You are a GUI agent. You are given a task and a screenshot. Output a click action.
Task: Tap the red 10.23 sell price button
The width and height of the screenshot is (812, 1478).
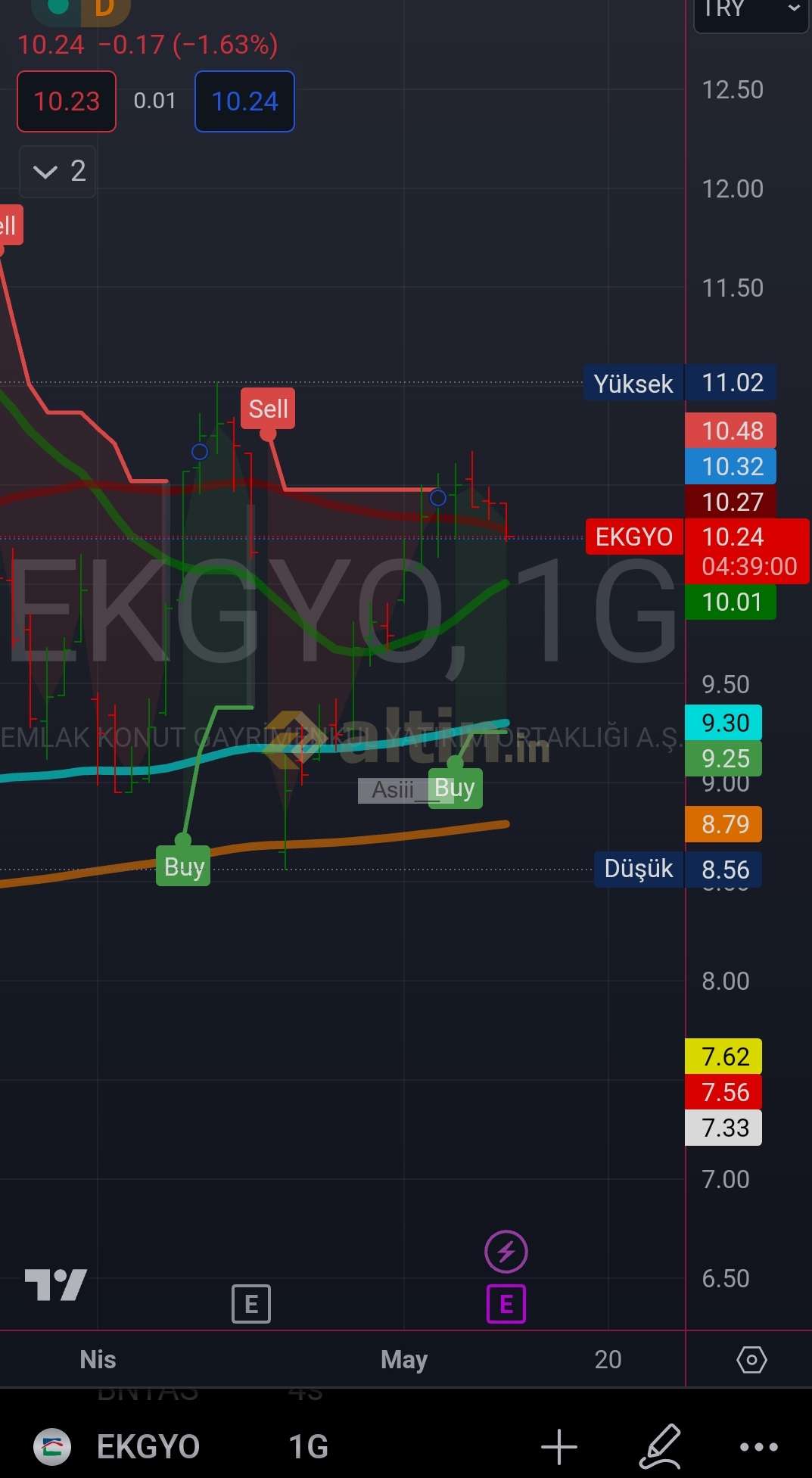pyautogui.click(x=67, y=101)
